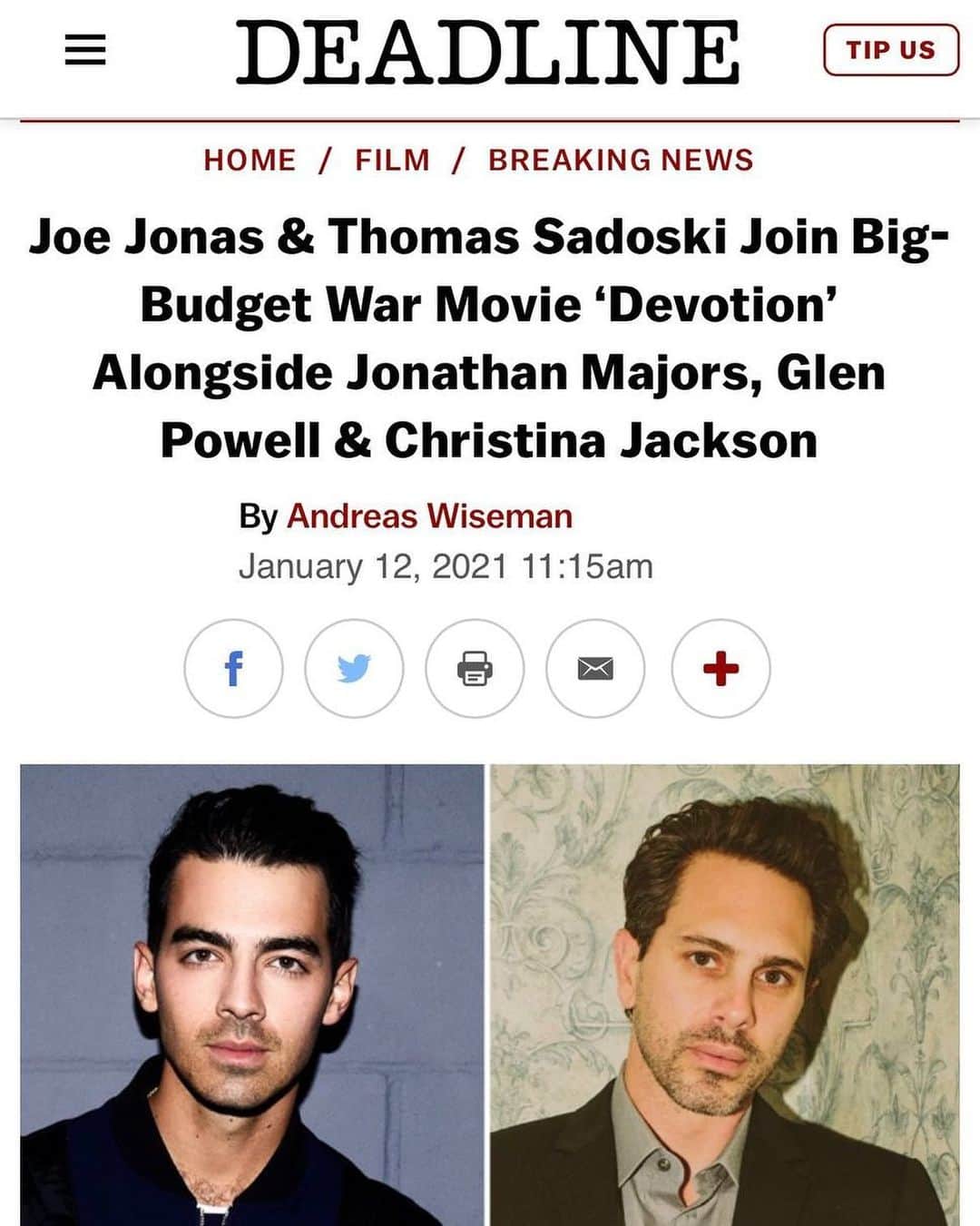
Task: Share the article by email
Action: [595, 669]
